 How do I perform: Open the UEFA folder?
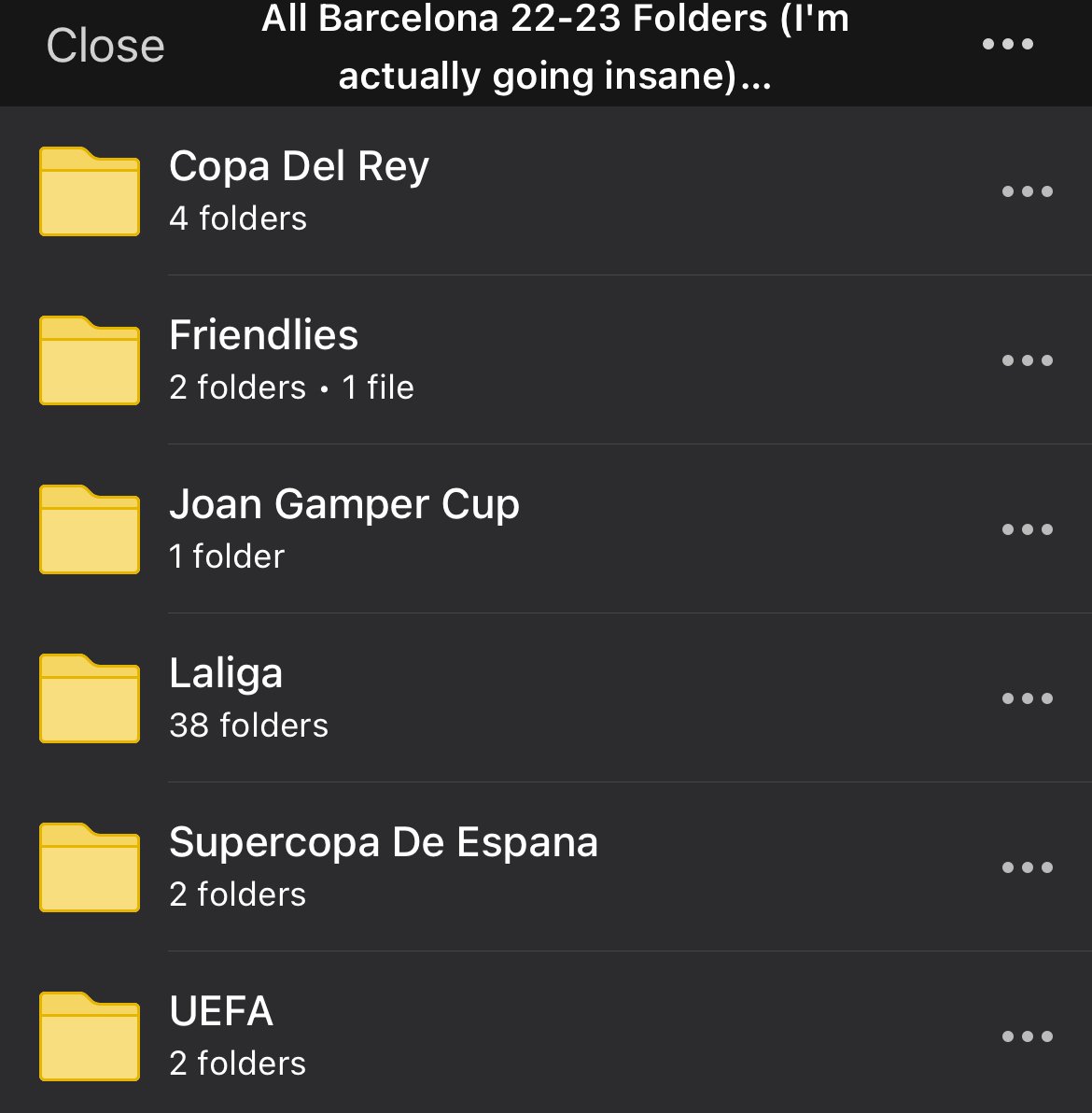pyautogui.click(x=237, y=1036)
